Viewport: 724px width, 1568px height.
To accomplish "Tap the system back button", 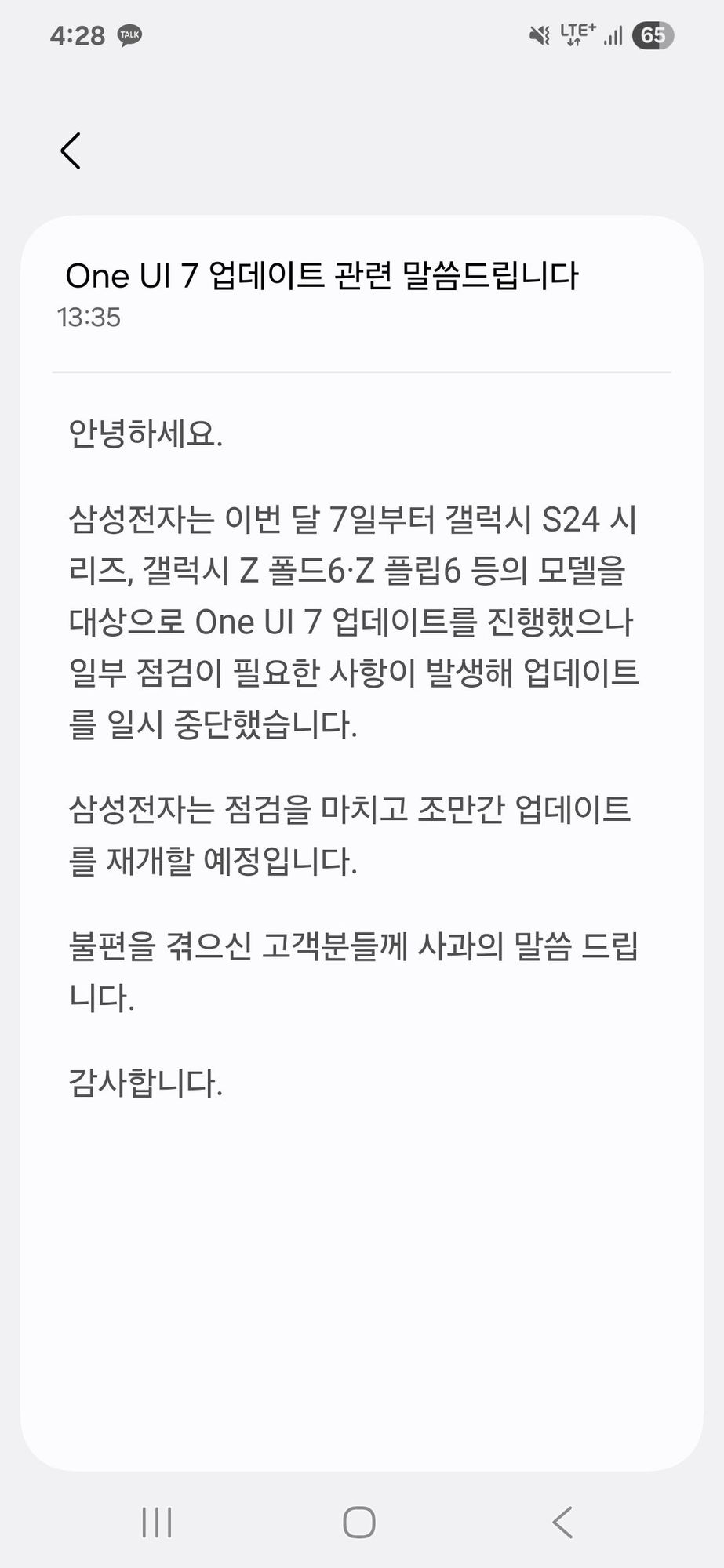I will pos(562,1523).
